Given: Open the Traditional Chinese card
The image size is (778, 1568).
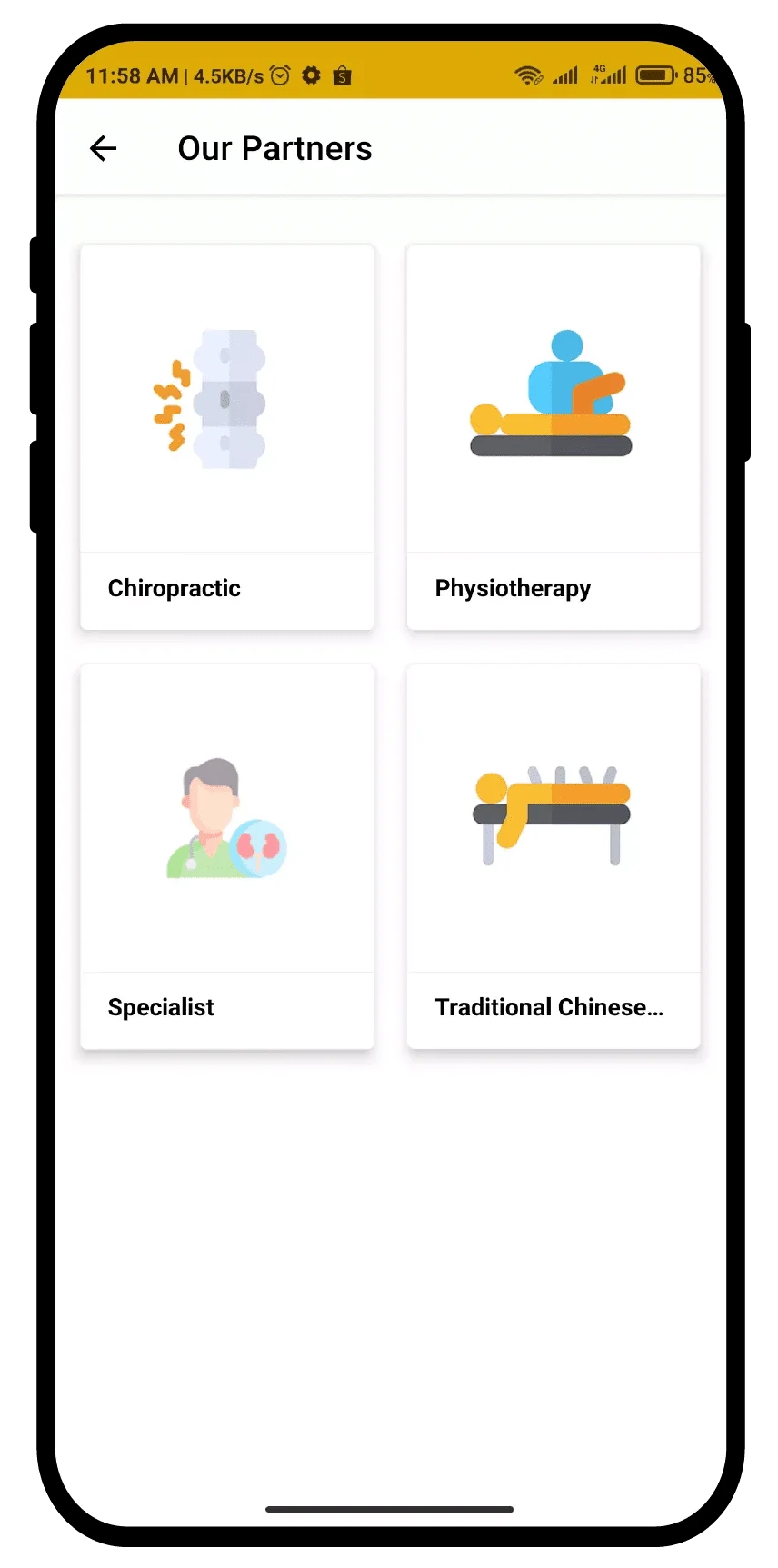Looking at the screenshot, I should (554, 856).
